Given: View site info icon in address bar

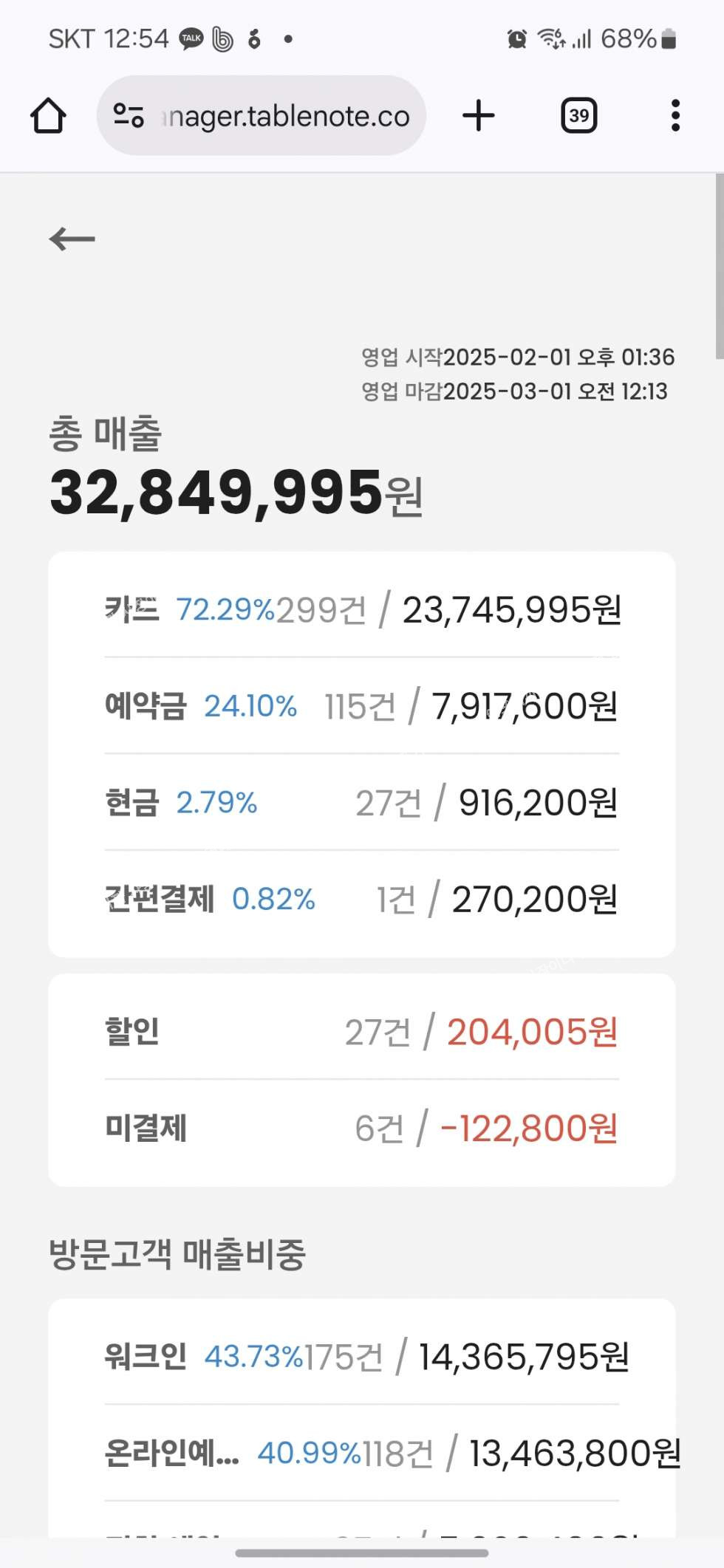Looking at the screenshot, I should [x=129, y=116].
